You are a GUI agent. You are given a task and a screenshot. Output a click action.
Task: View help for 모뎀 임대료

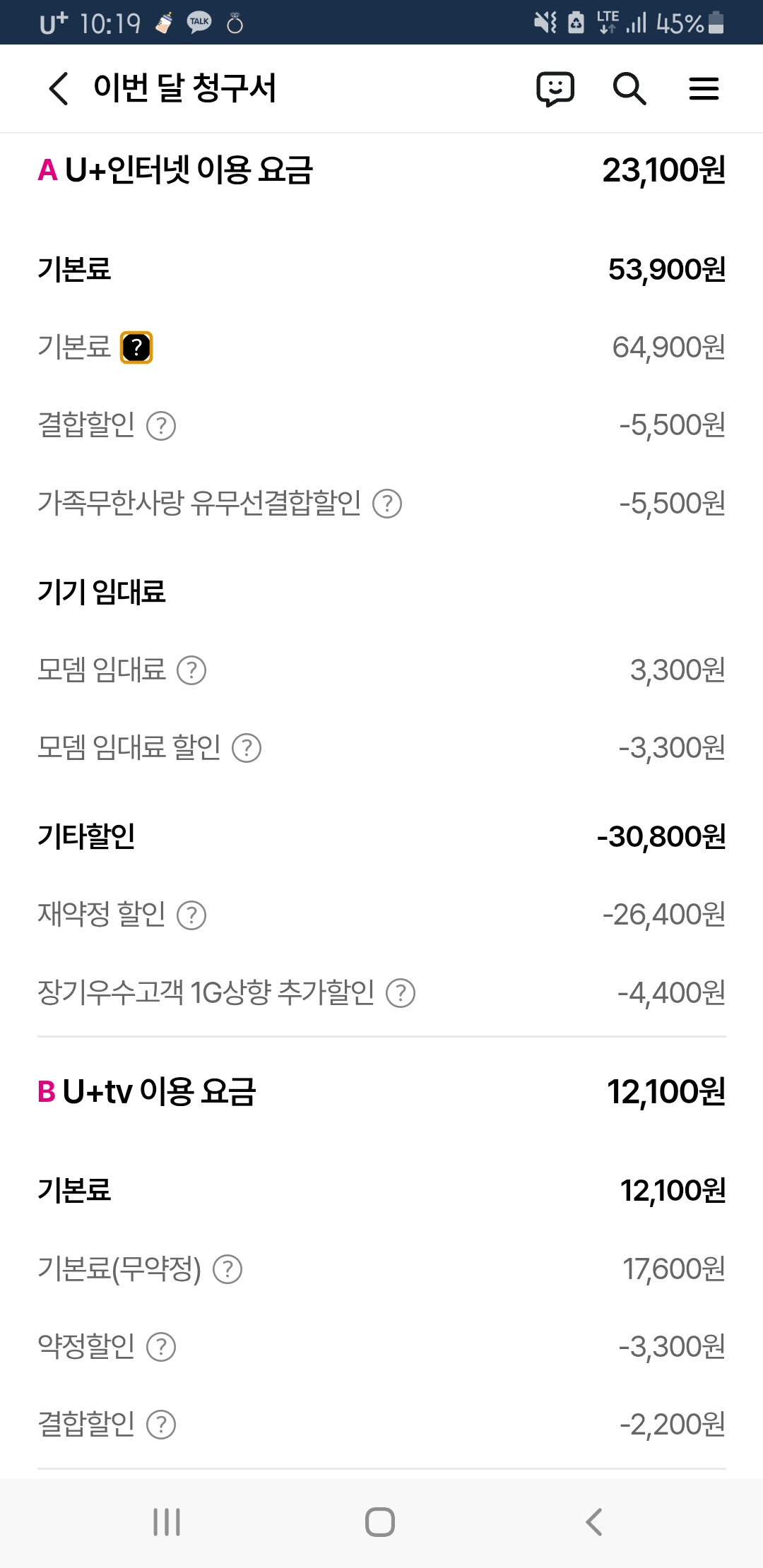tap(191, 670)
